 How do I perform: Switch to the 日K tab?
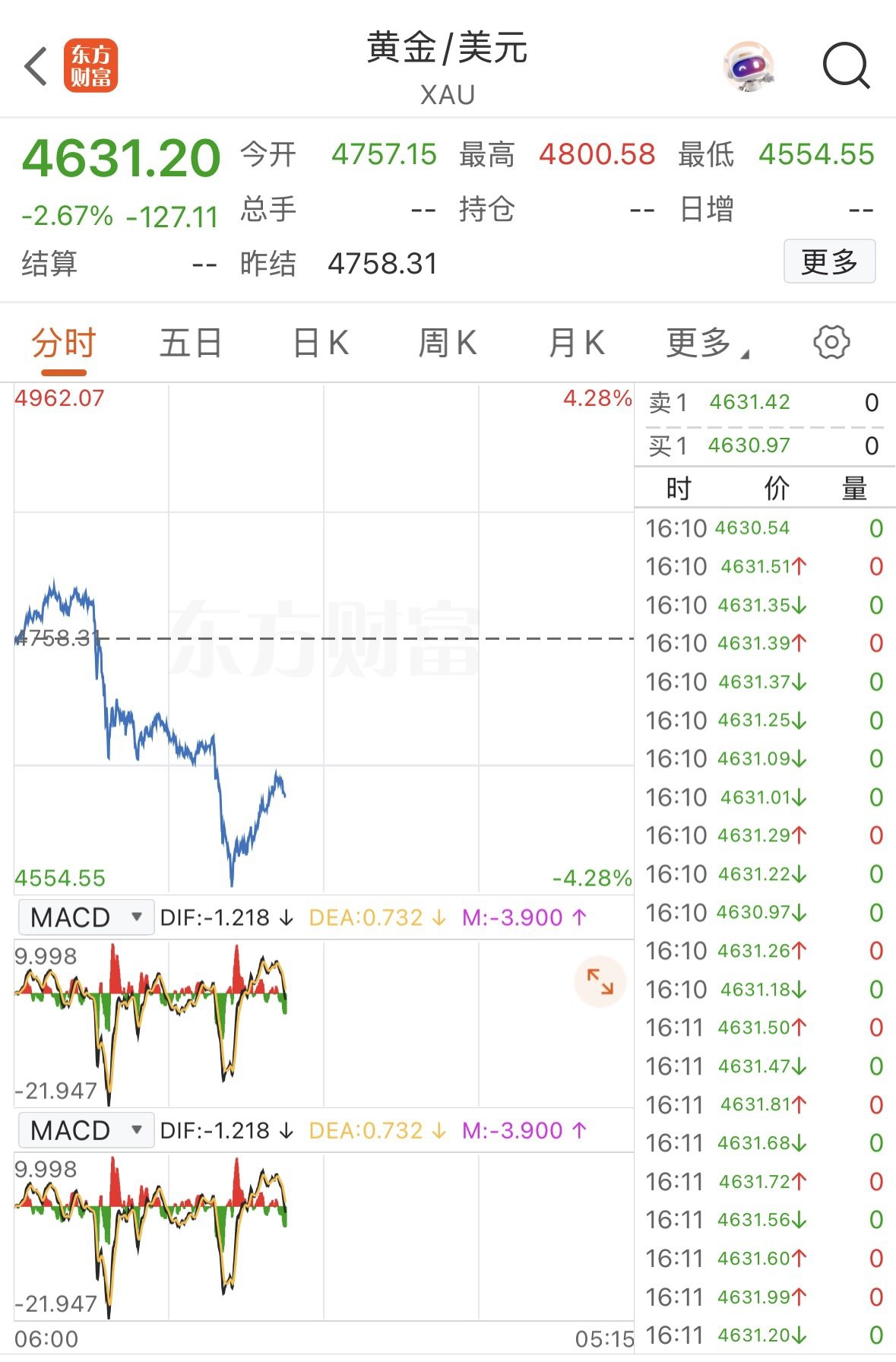pos(321,343)
